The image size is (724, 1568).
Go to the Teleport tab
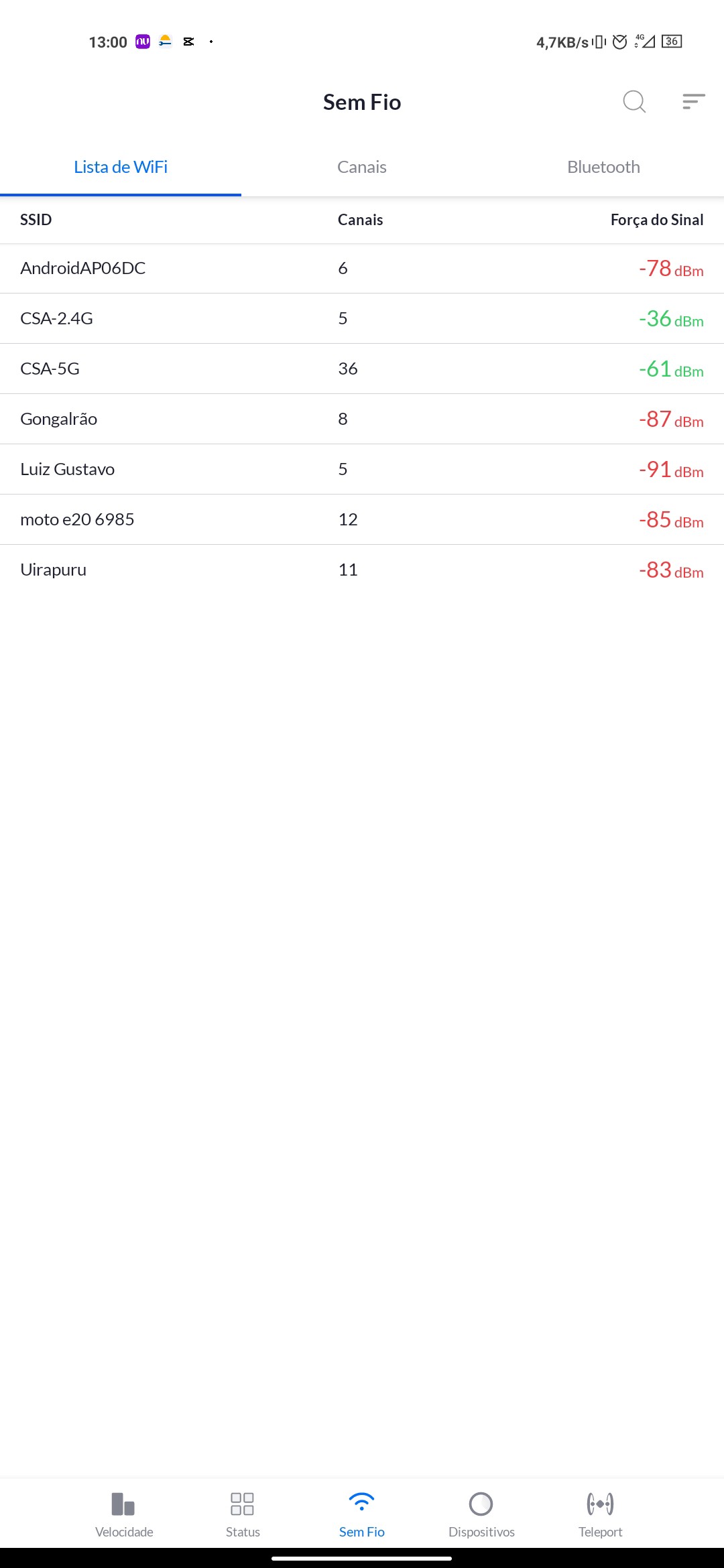[x=600, y=1513]
